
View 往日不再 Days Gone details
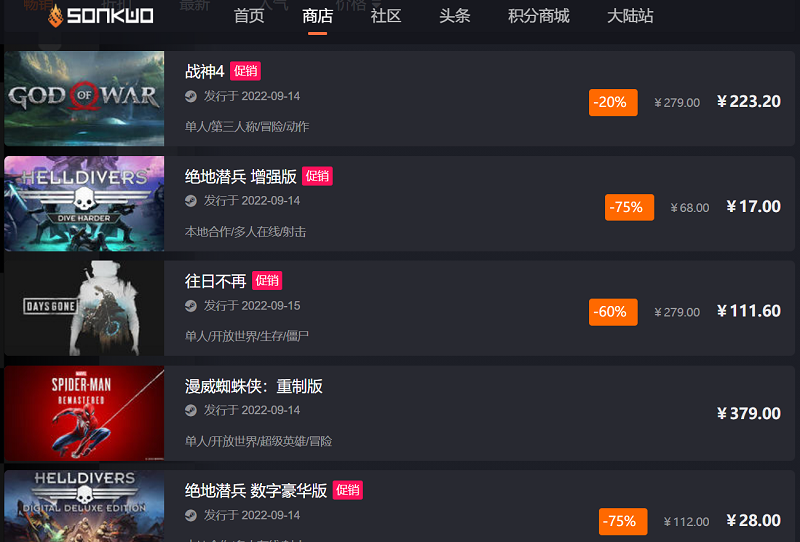pos(215,281)
